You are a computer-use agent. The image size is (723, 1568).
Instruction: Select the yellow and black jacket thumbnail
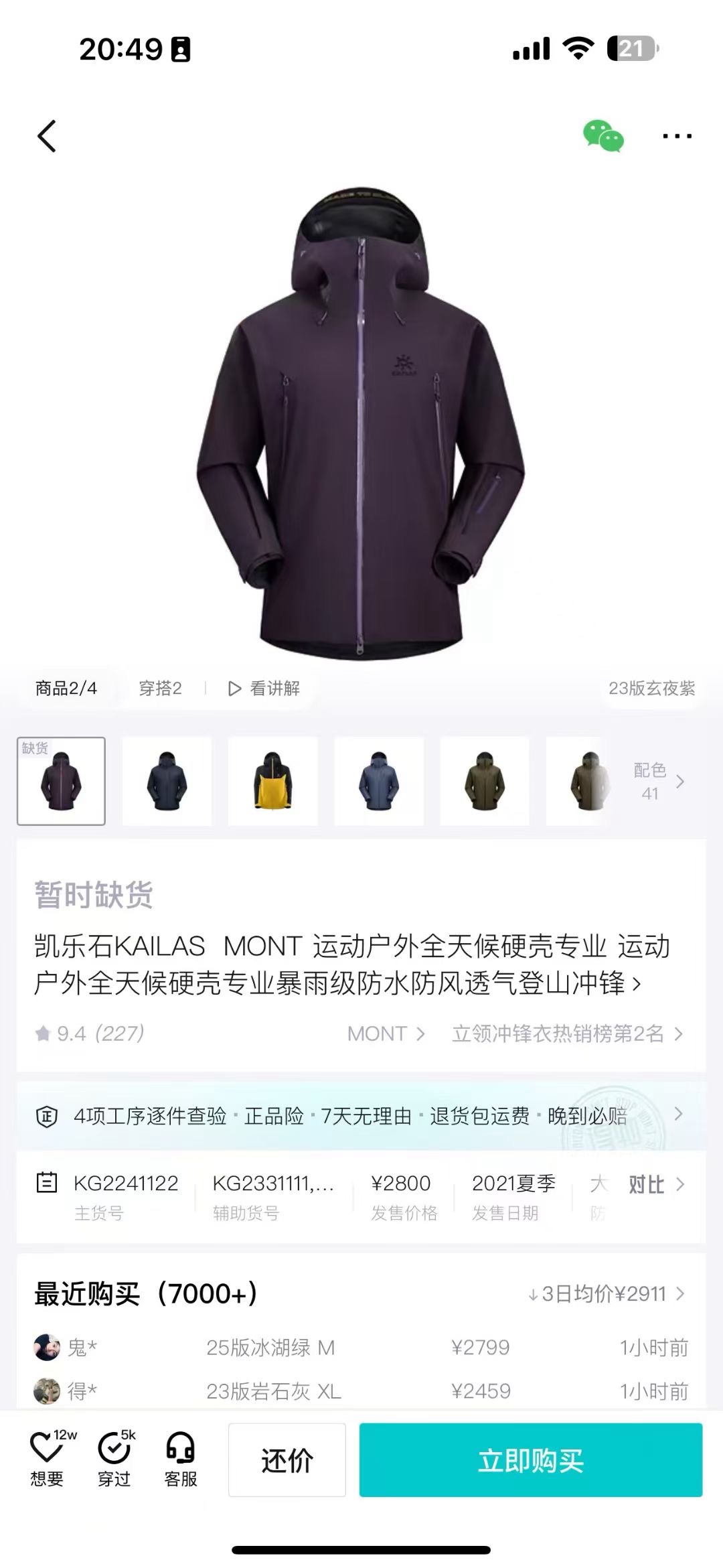click(272, 781)
